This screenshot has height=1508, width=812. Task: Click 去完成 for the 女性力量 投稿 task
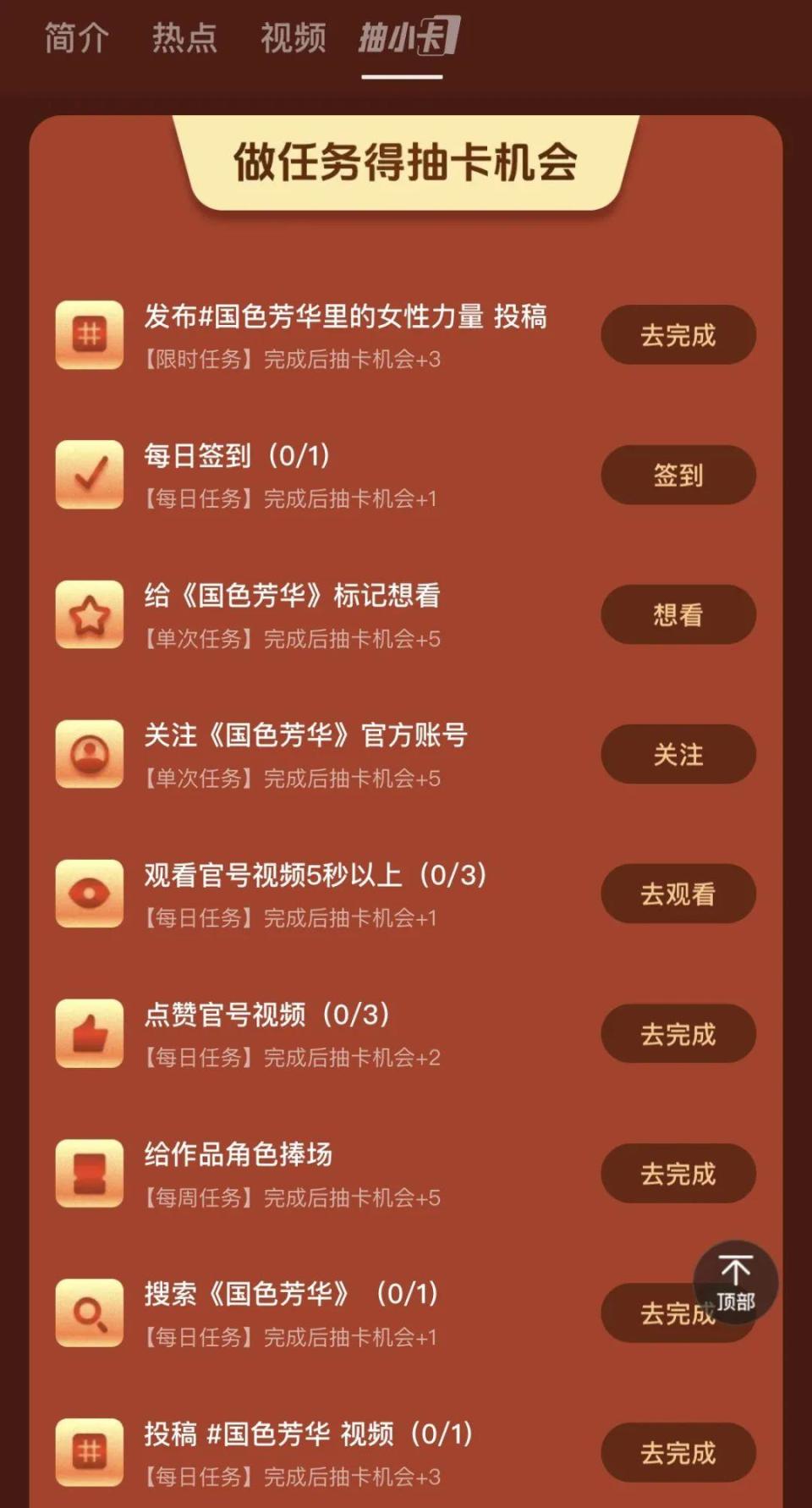pos(678,334)
